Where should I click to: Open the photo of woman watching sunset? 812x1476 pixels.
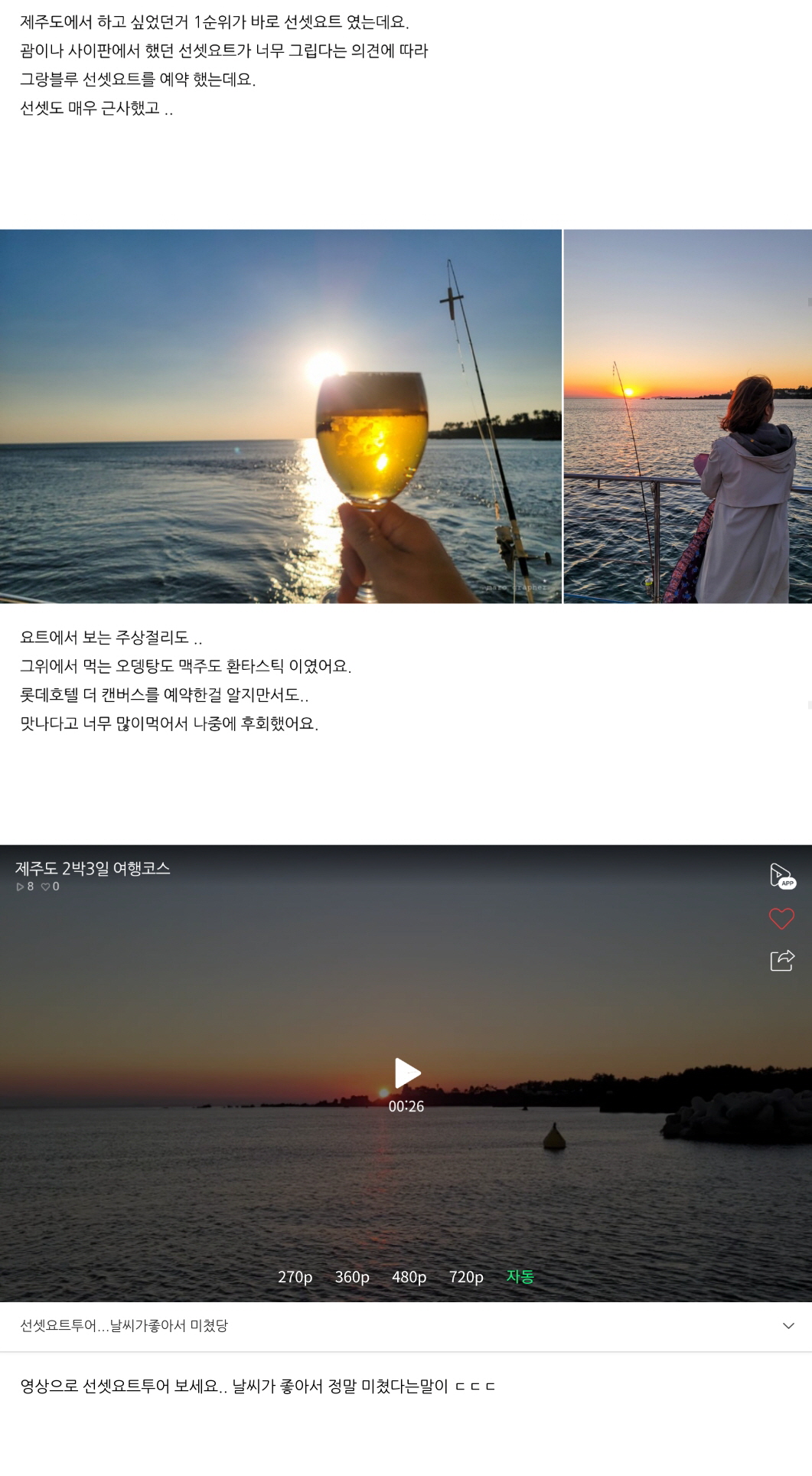[687, 416]
